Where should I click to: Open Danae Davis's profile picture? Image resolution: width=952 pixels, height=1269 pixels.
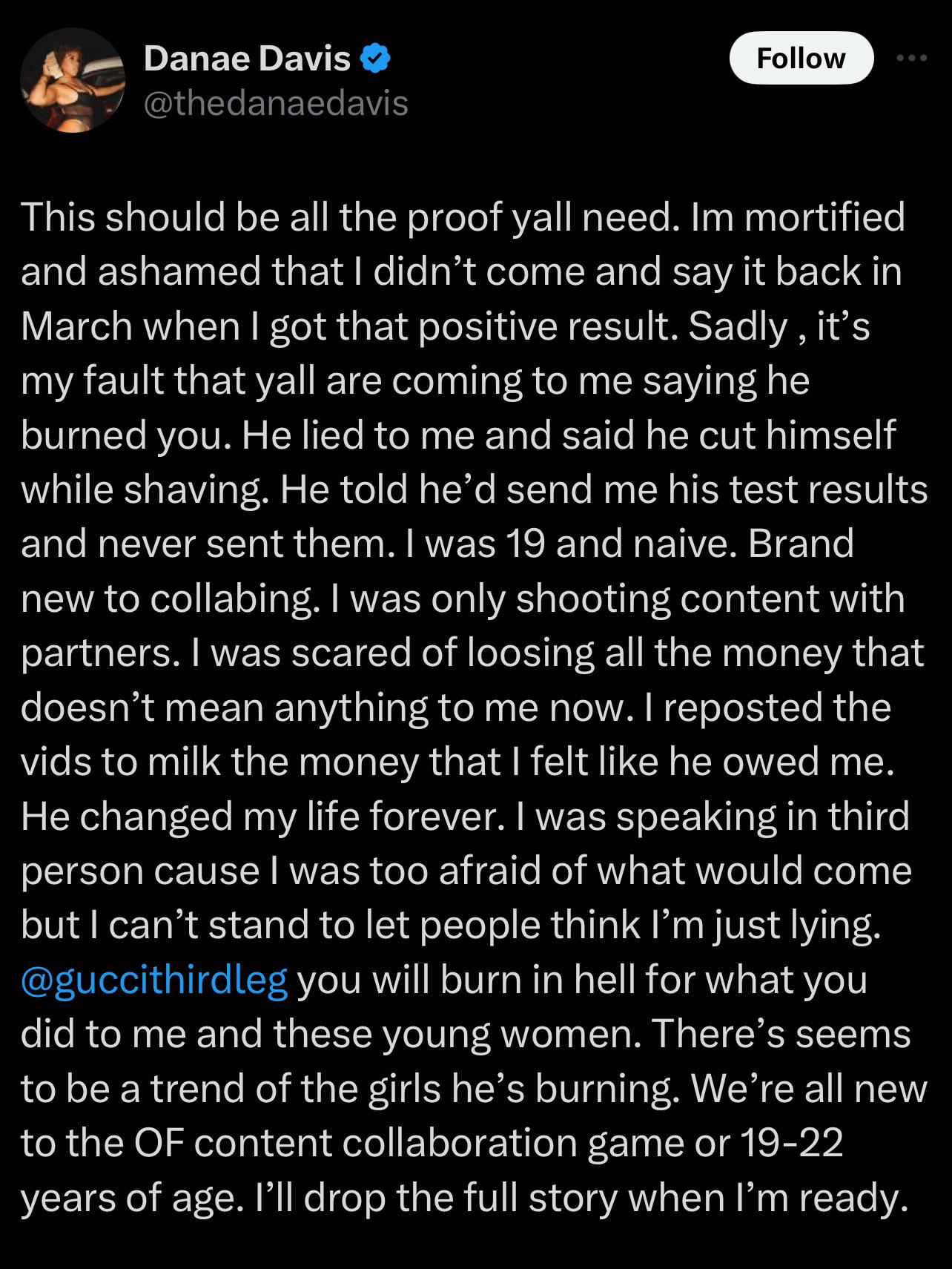(72, 80)
